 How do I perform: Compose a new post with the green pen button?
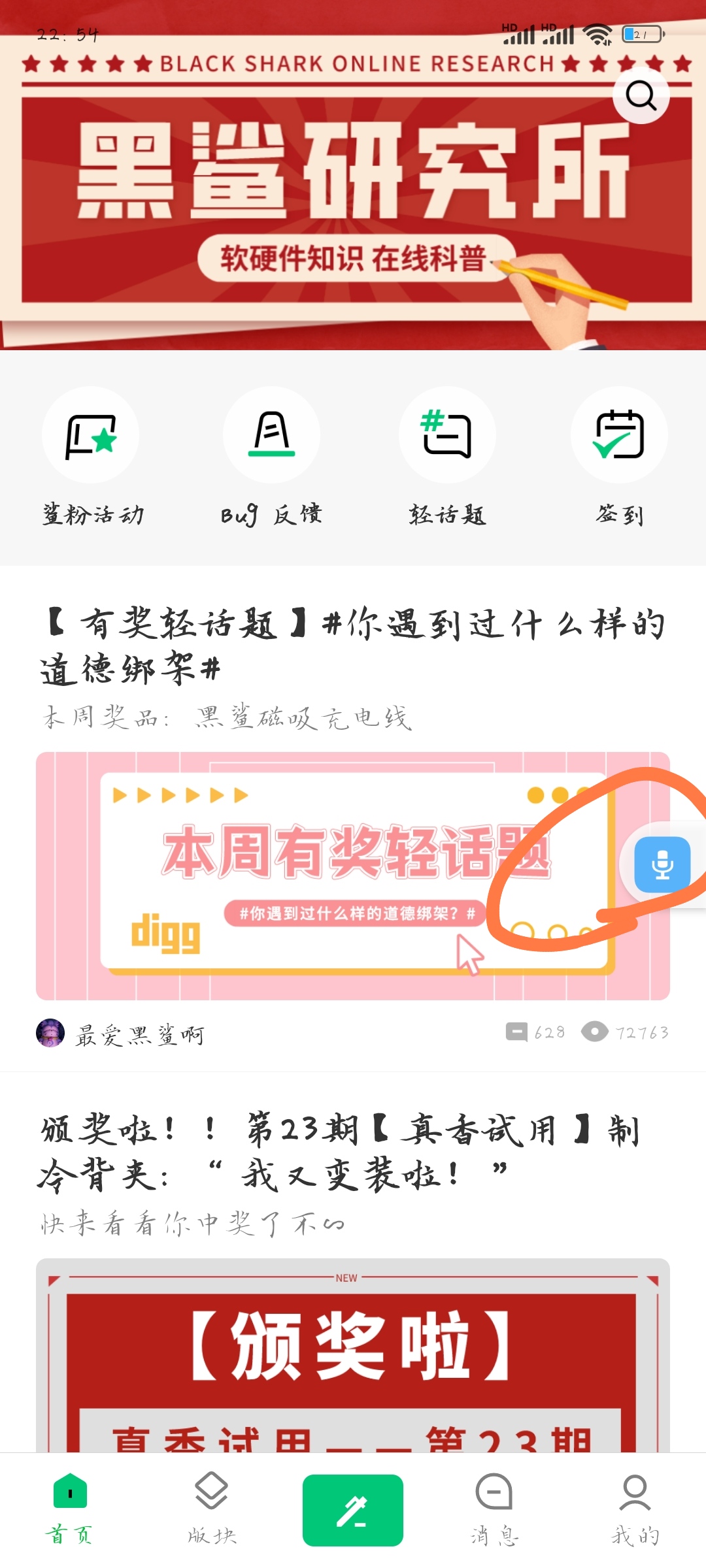coord(352,1511)
